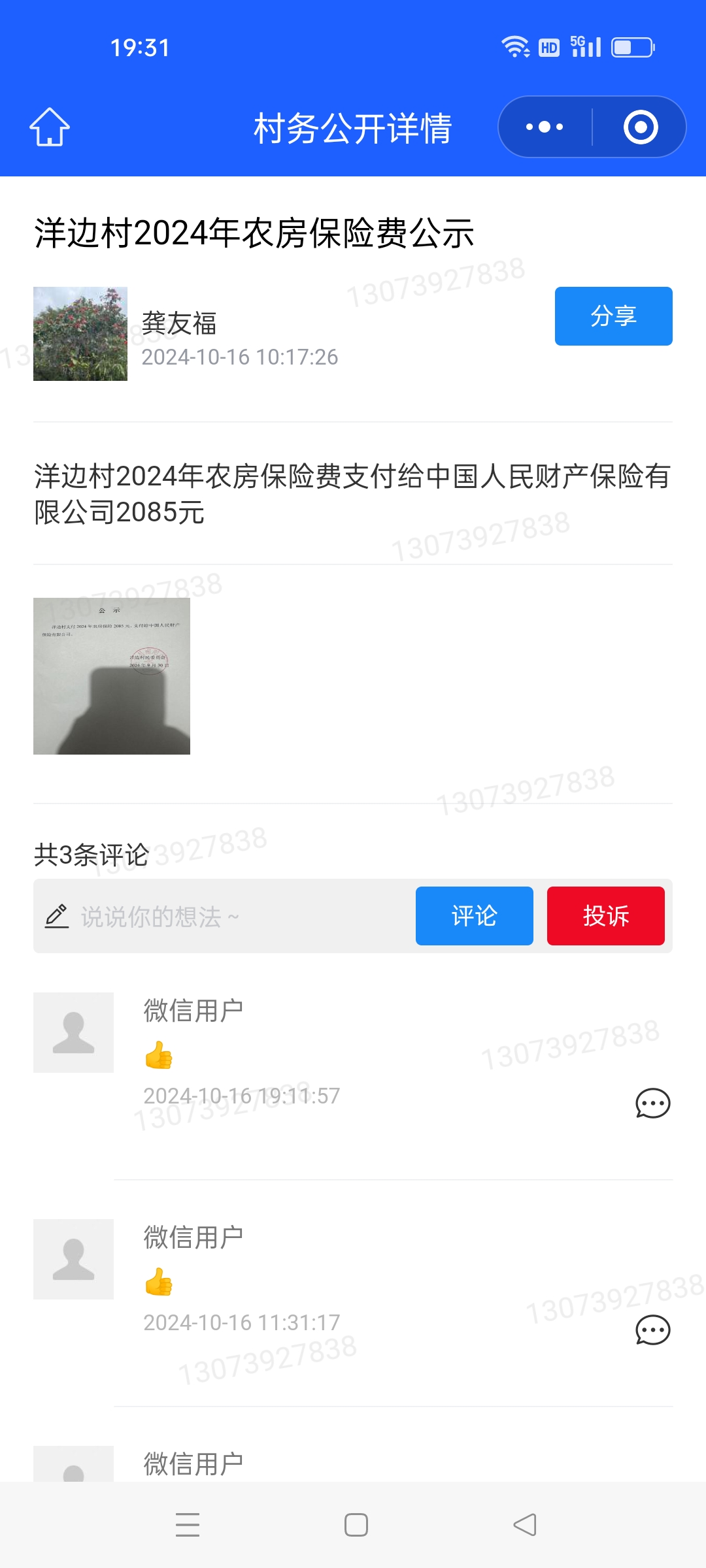The height and width of the screenshot is (1568, 706).
Task: Go to the home page icon
Action: point(50,127)
